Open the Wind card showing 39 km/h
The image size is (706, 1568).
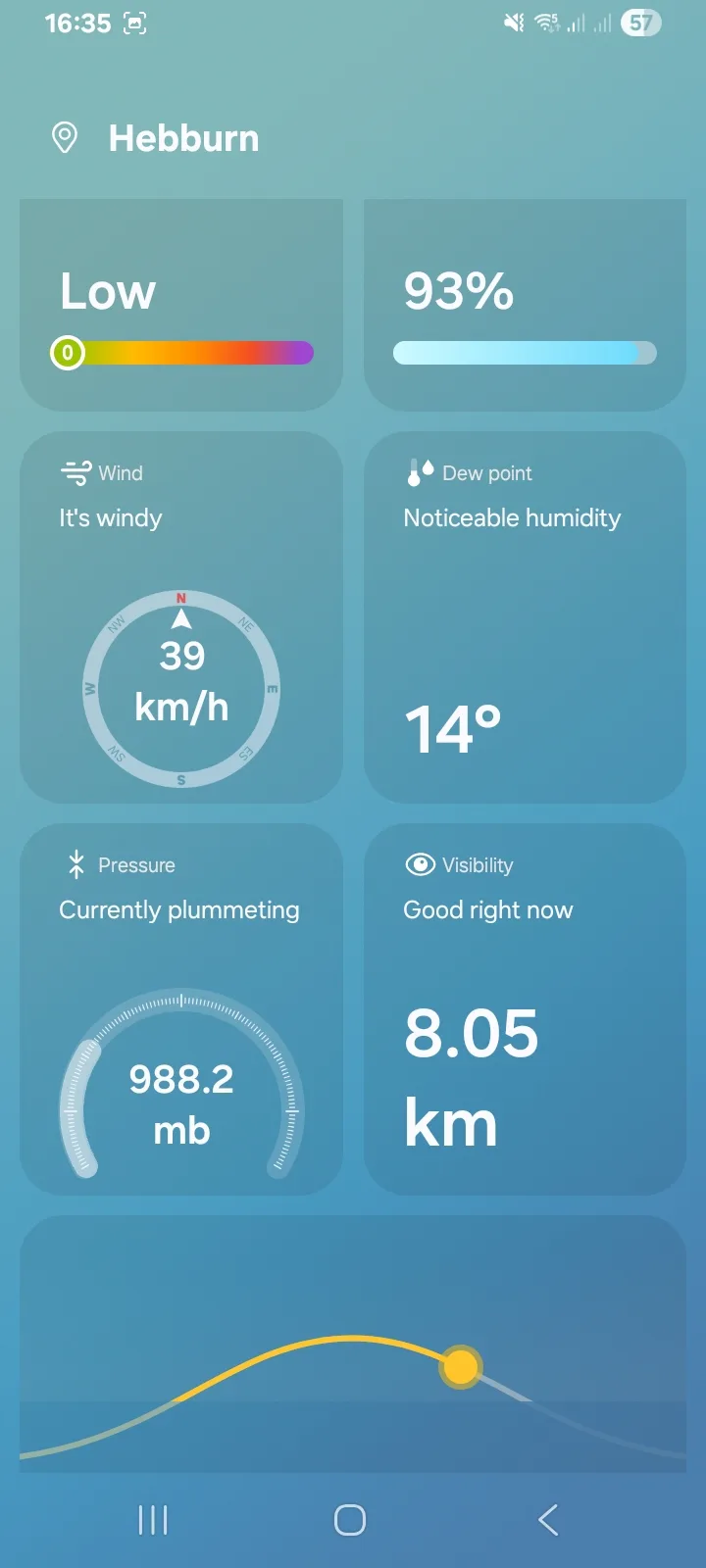point(181,617)
